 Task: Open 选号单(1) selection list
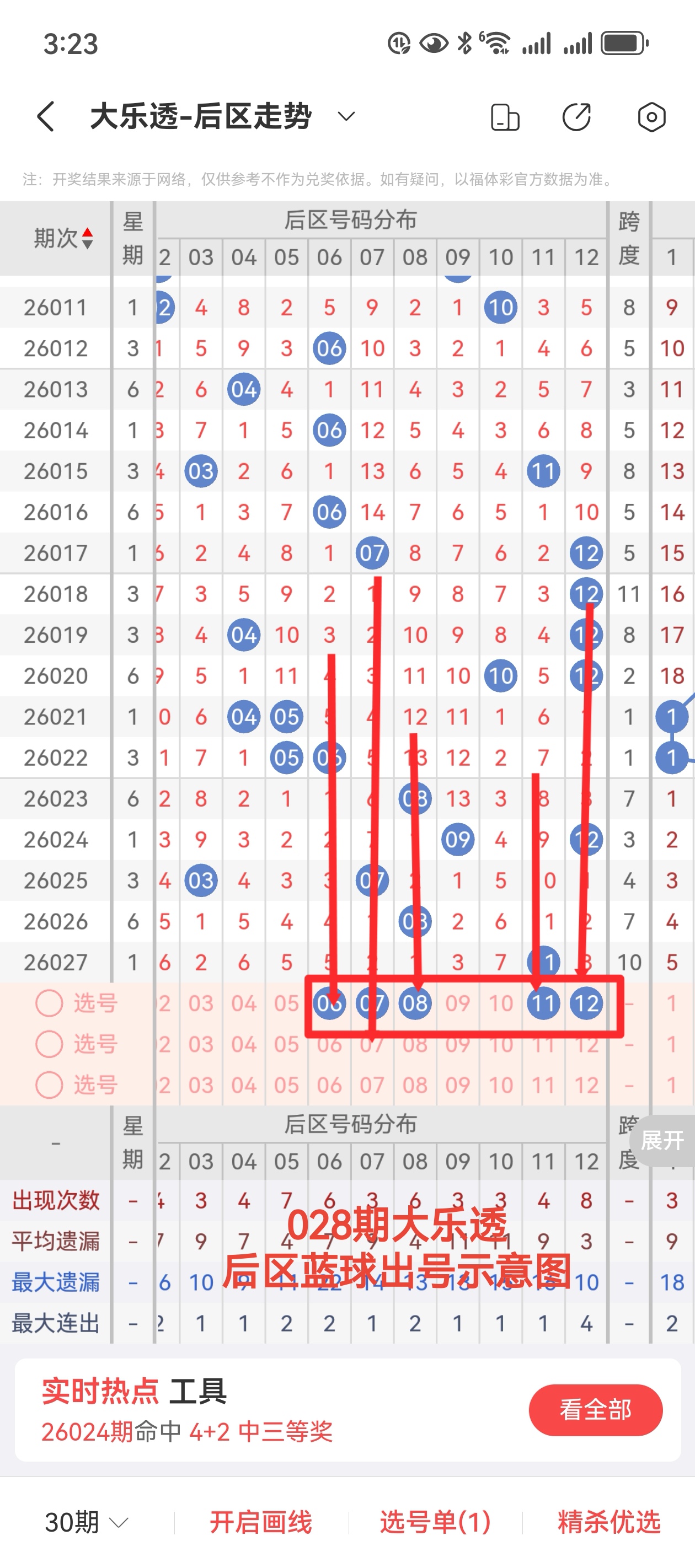[x=435, y=1522]
